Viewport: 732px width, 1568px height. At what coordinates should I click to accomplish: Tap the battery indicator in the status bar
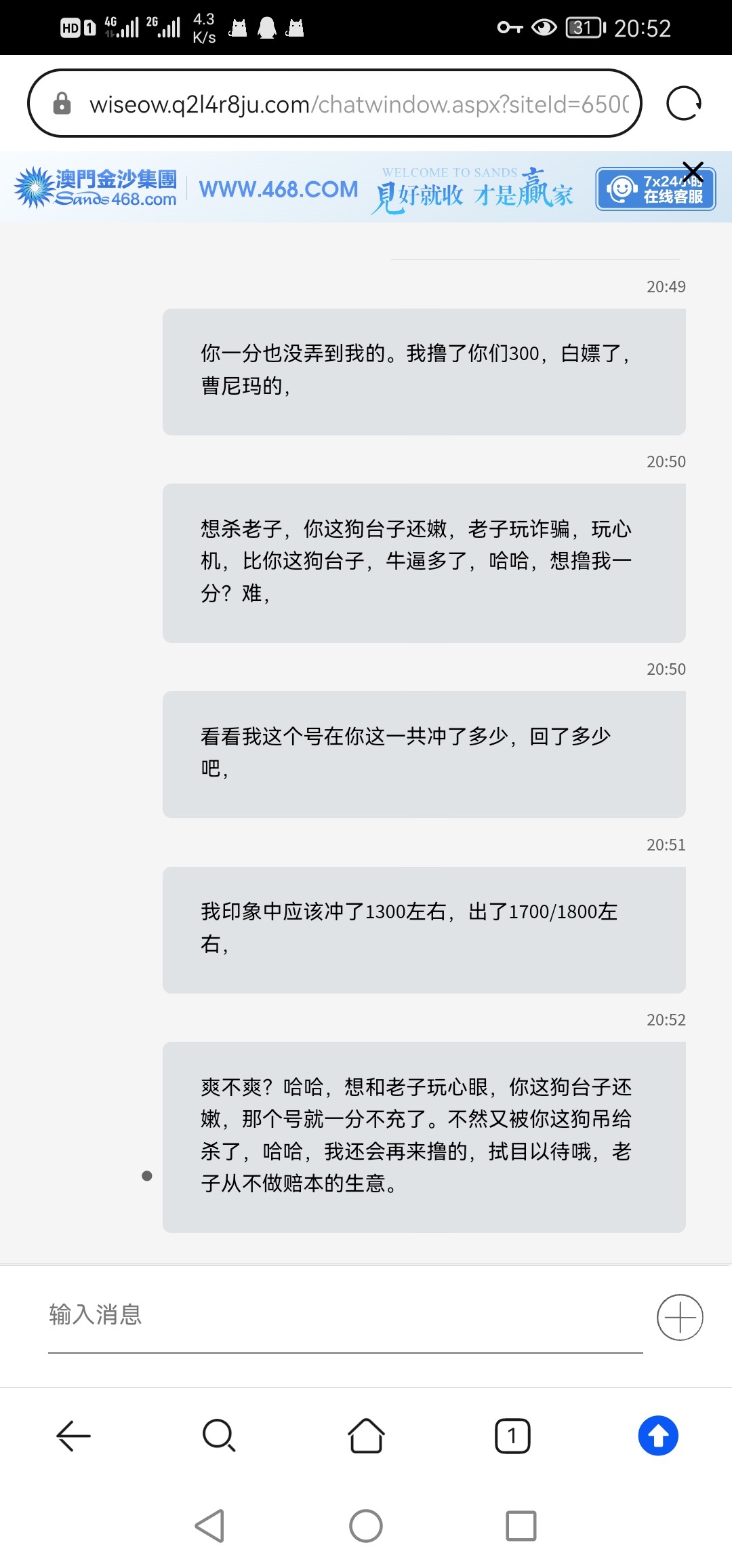[584, 27]
